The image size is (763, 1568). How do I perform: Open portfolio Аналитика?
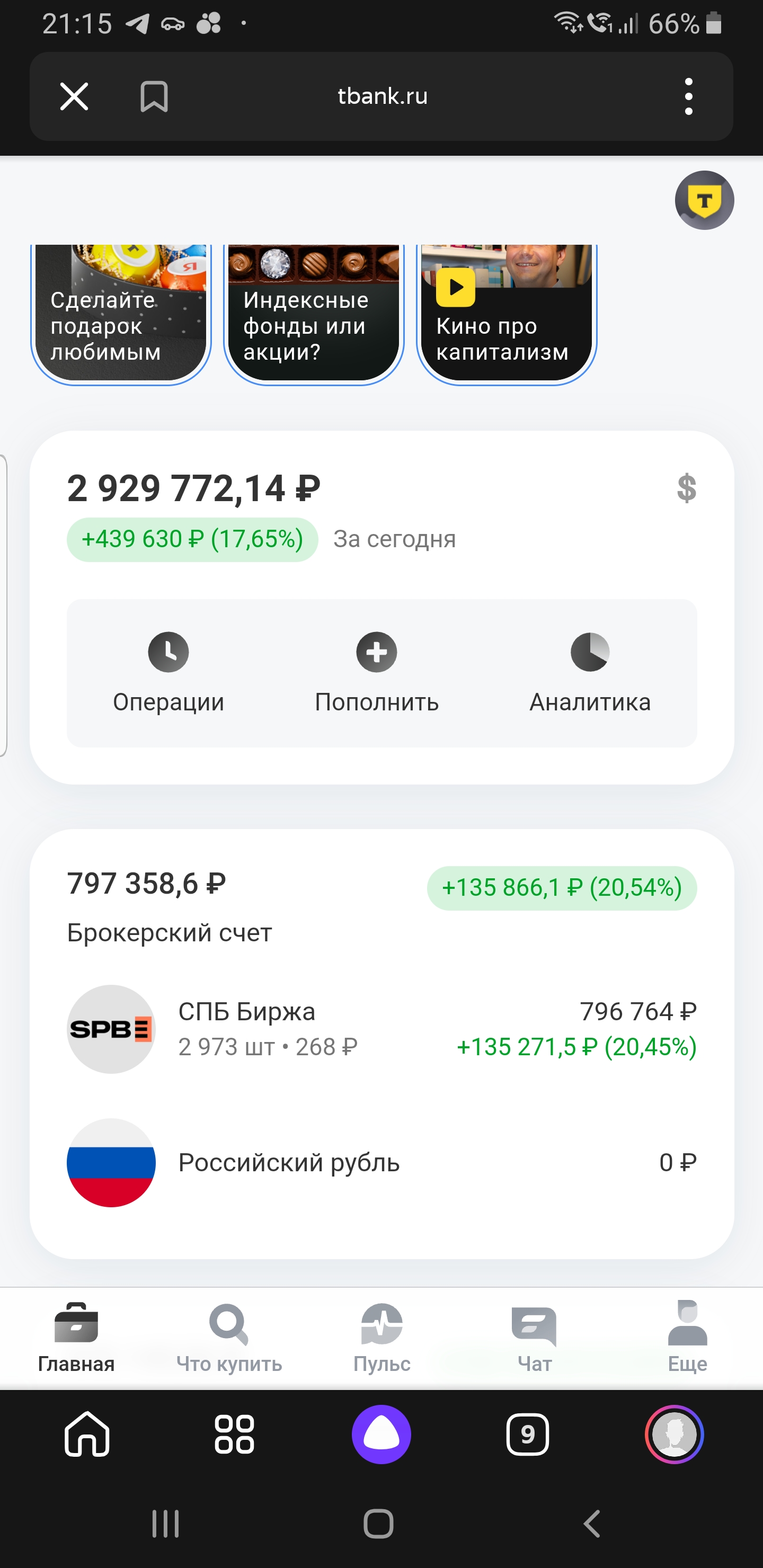tap(589, 673)
